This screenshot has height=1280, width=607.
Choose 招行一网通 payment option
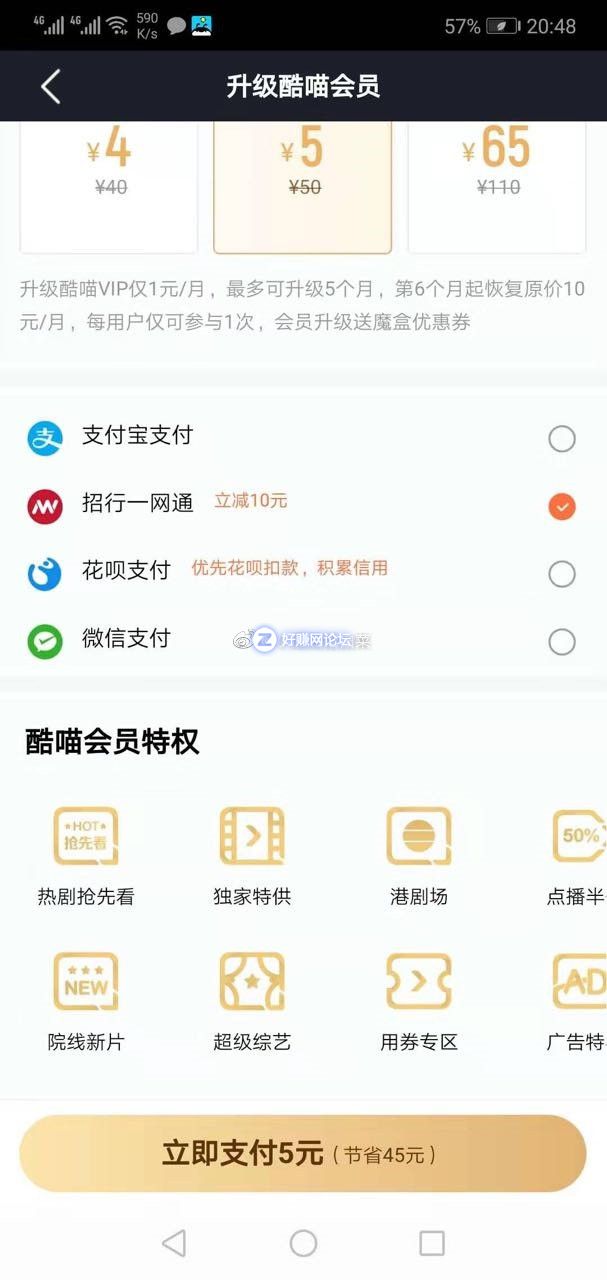click(x=561, y=506)
